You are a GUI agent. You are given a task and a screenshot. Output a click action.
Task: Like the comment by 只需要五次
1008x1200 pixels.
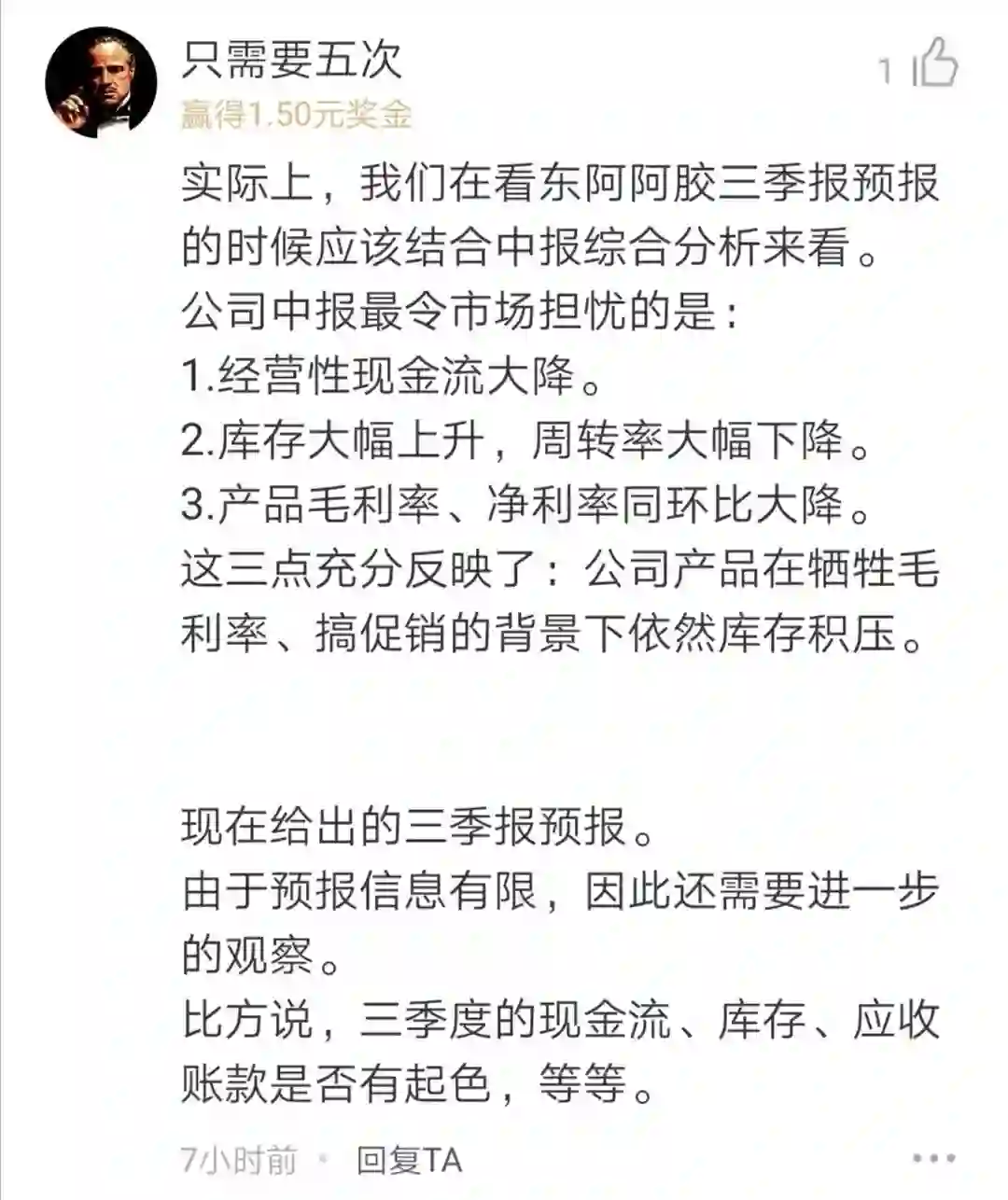[x=935, y=65]
